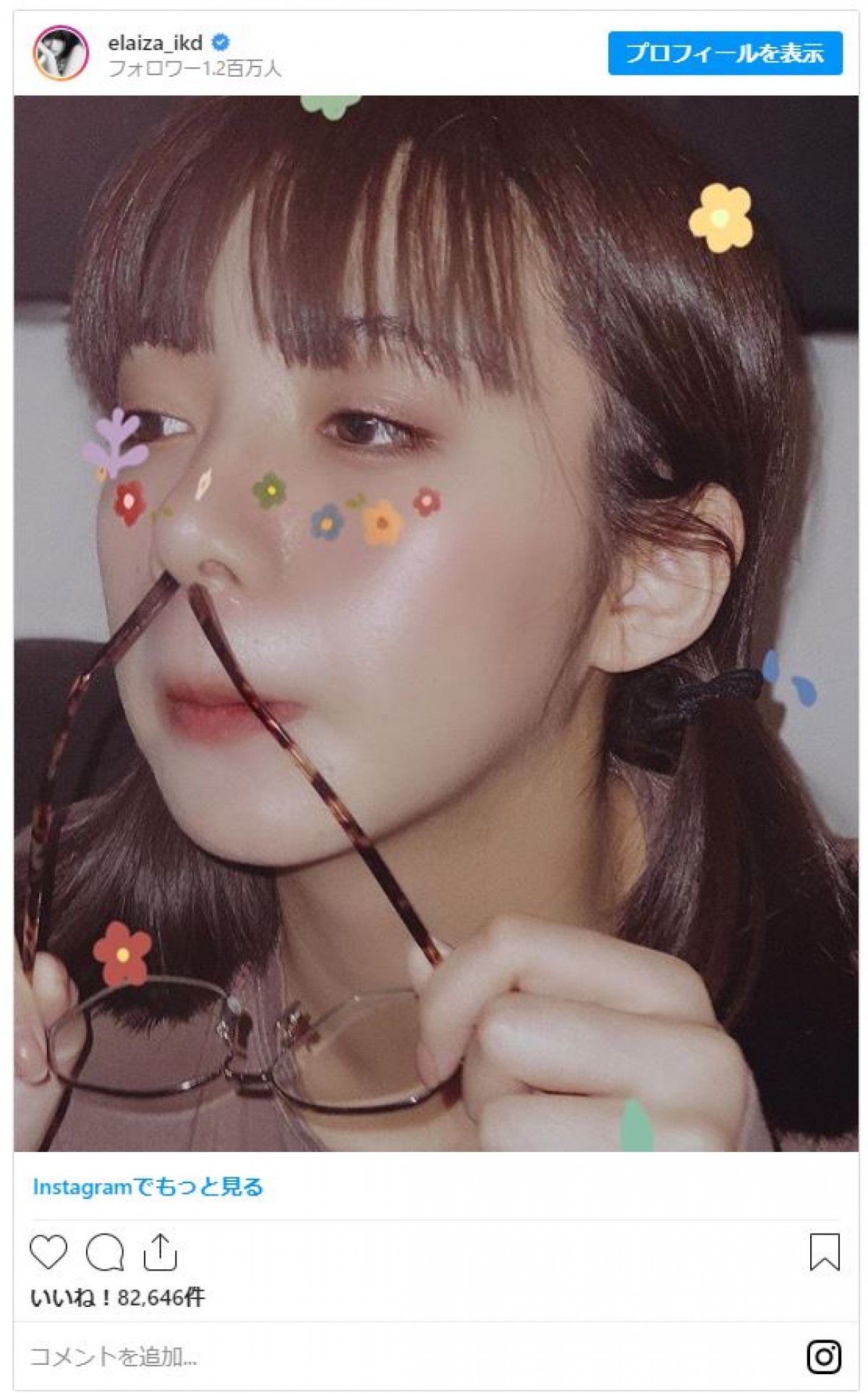The width and height of the screenshot is (868, 1393).
Task: Like this post with the heart icon
Action: 48,1252
